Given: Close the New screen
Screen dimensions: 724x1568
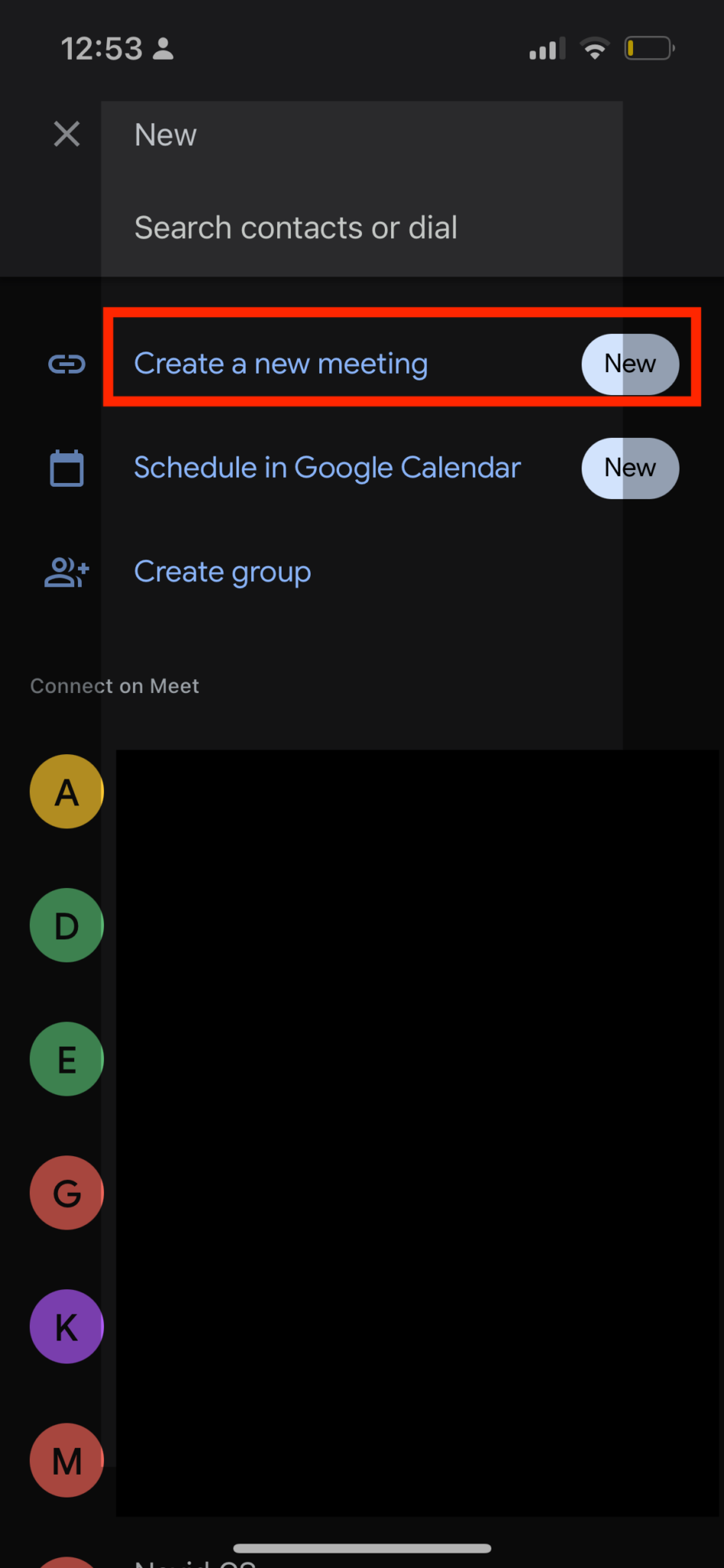Looking at the screenshot, I should [x=67, y=134].
